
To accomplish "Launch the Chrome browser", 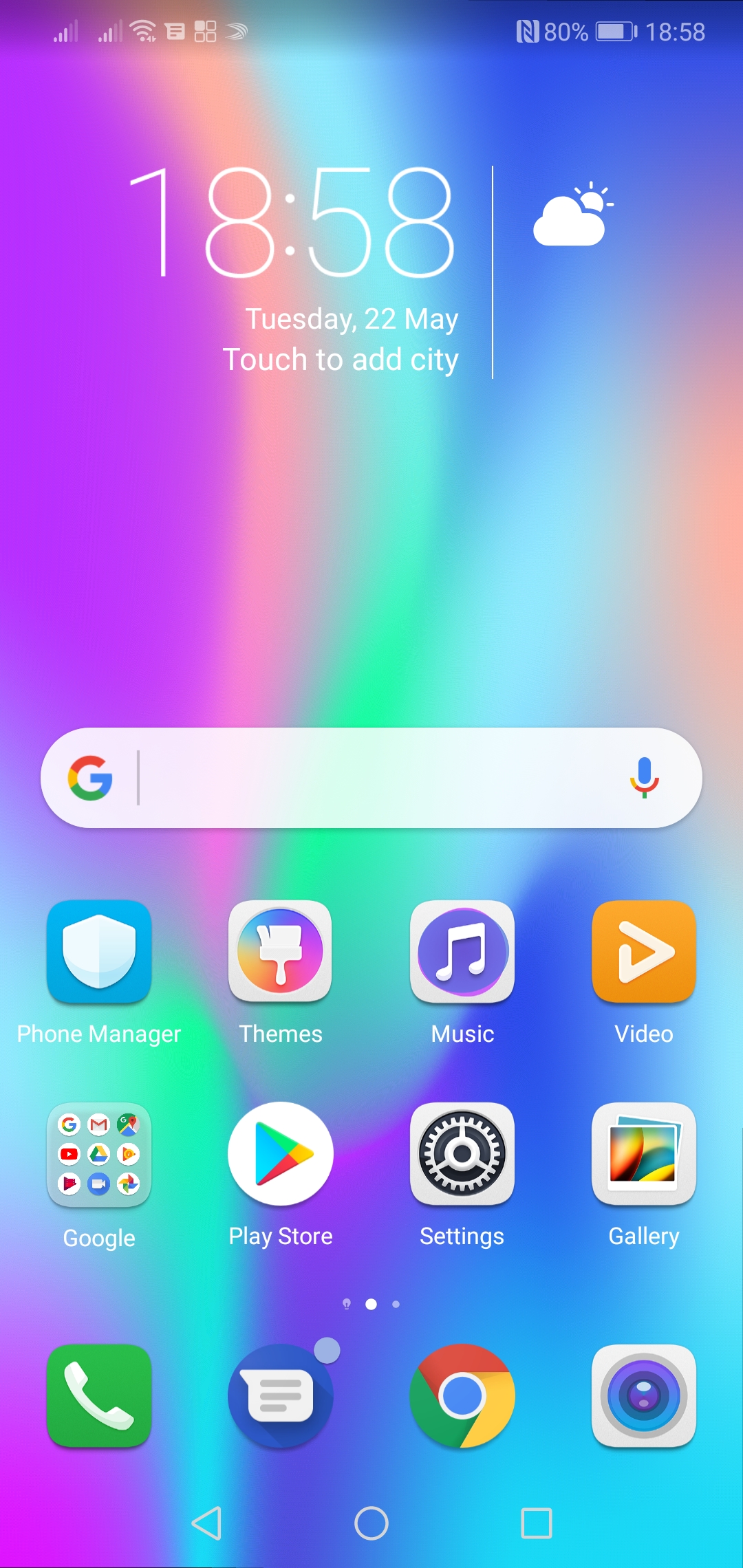I will click(462, 1396).
